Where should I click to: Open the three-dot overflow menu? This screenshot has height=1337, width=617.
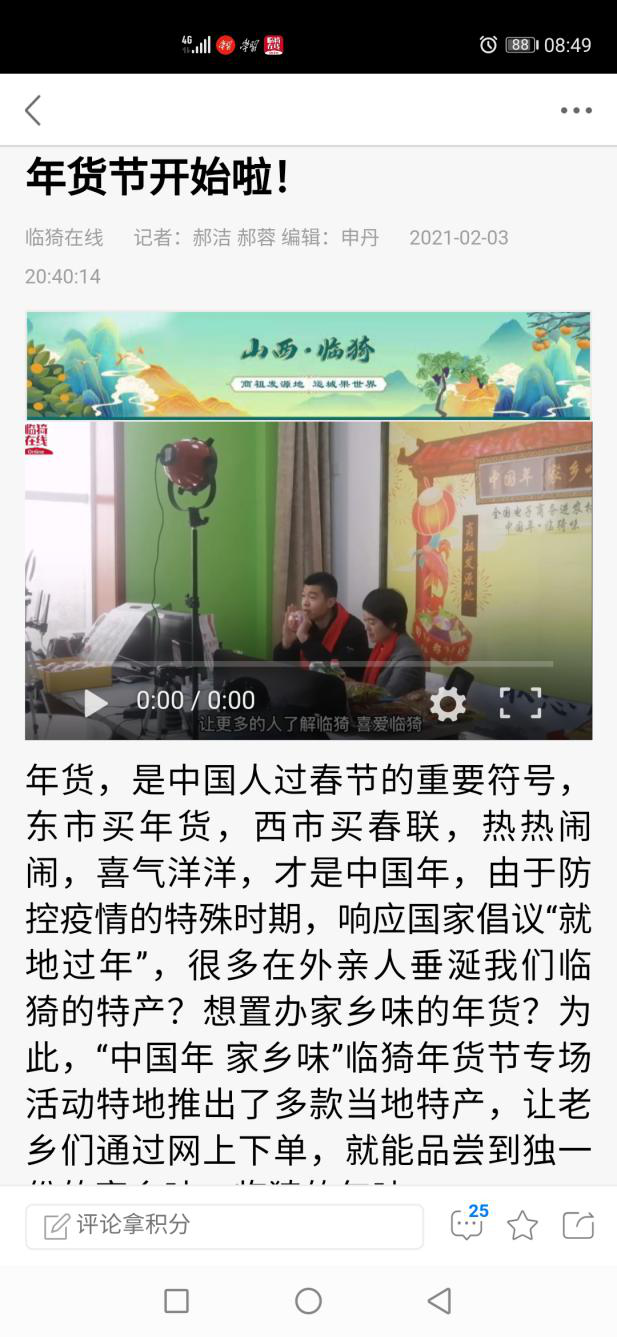(576, 110)
